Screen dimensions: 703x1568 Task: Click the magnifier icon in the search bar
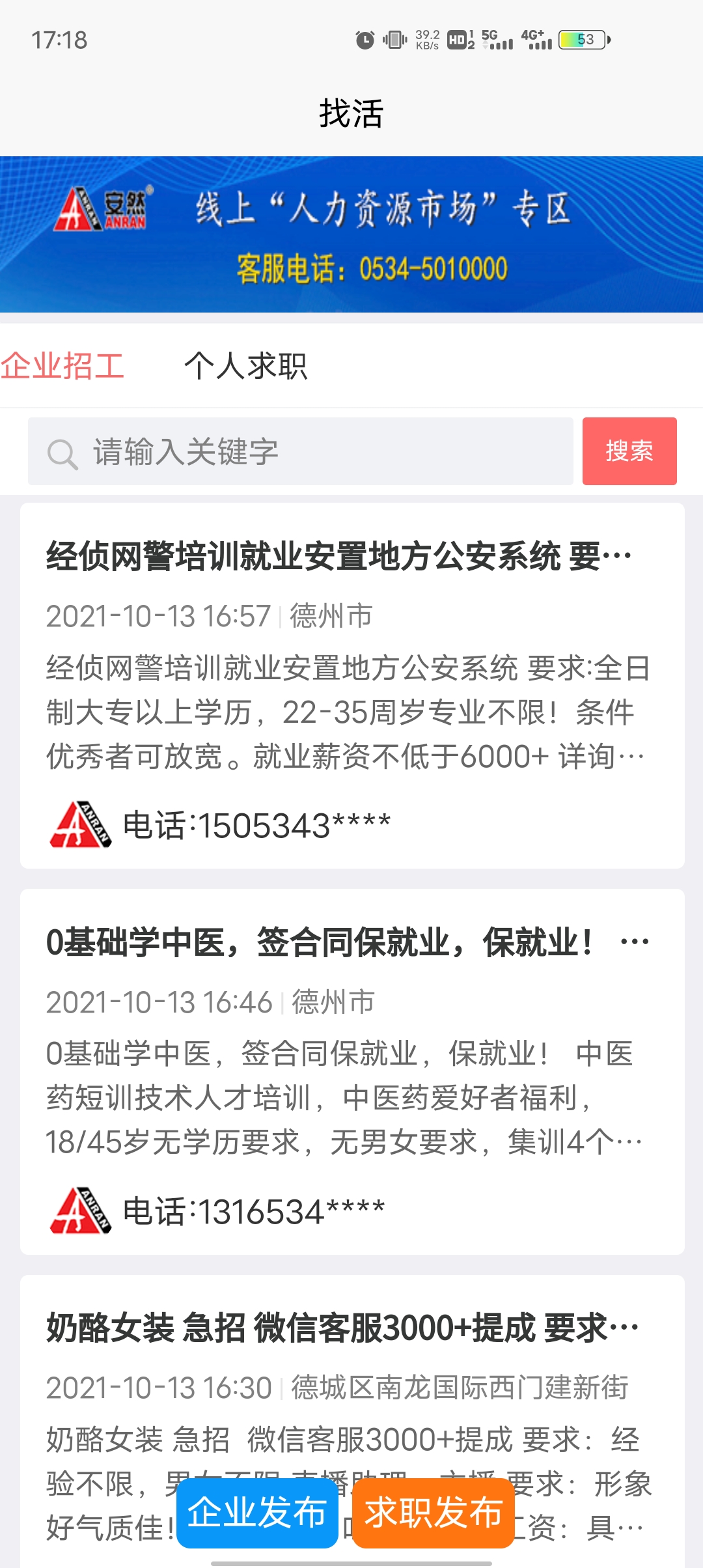(61, 451)
